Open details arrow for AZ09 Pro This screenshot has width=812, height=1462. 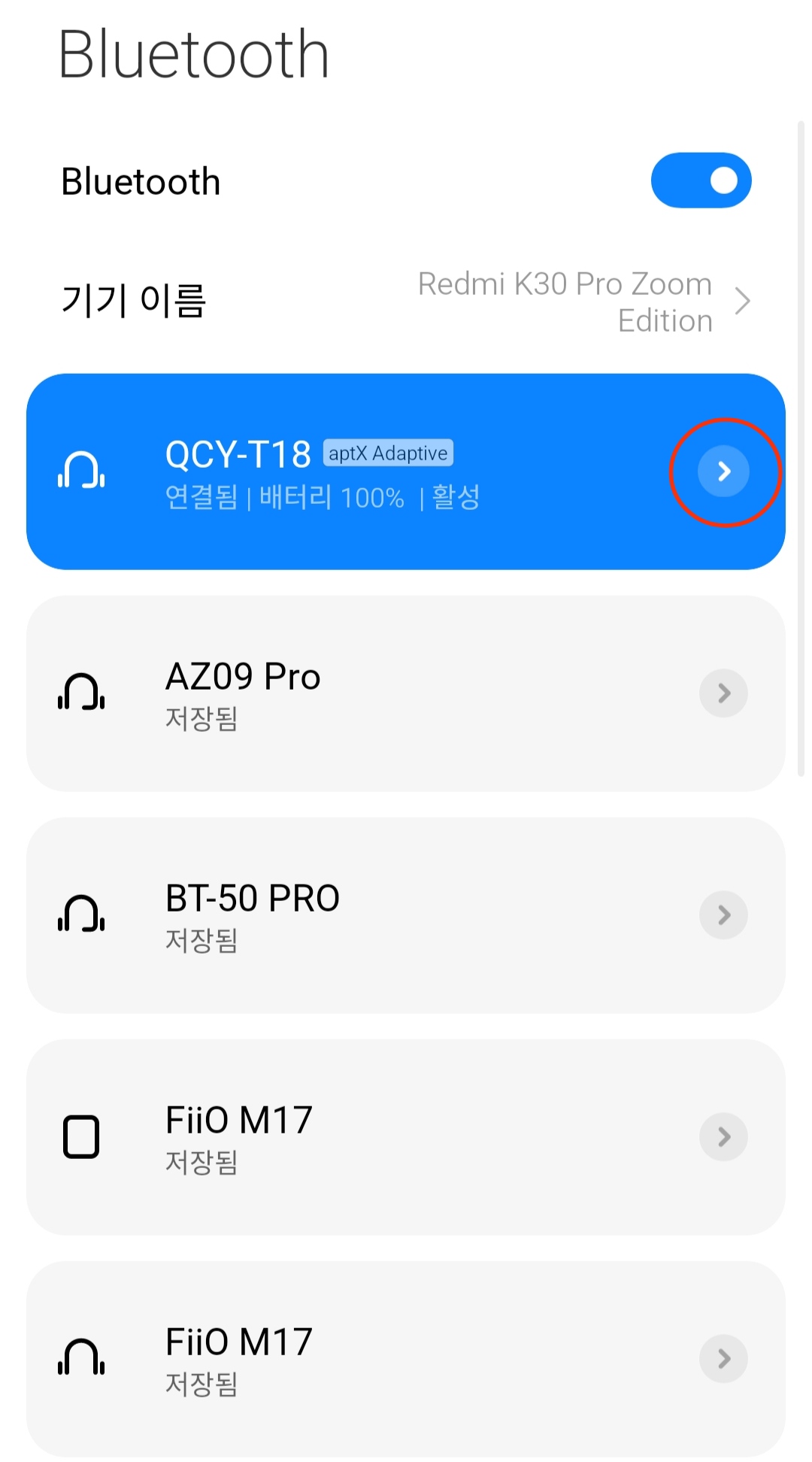tap(723, 693)
